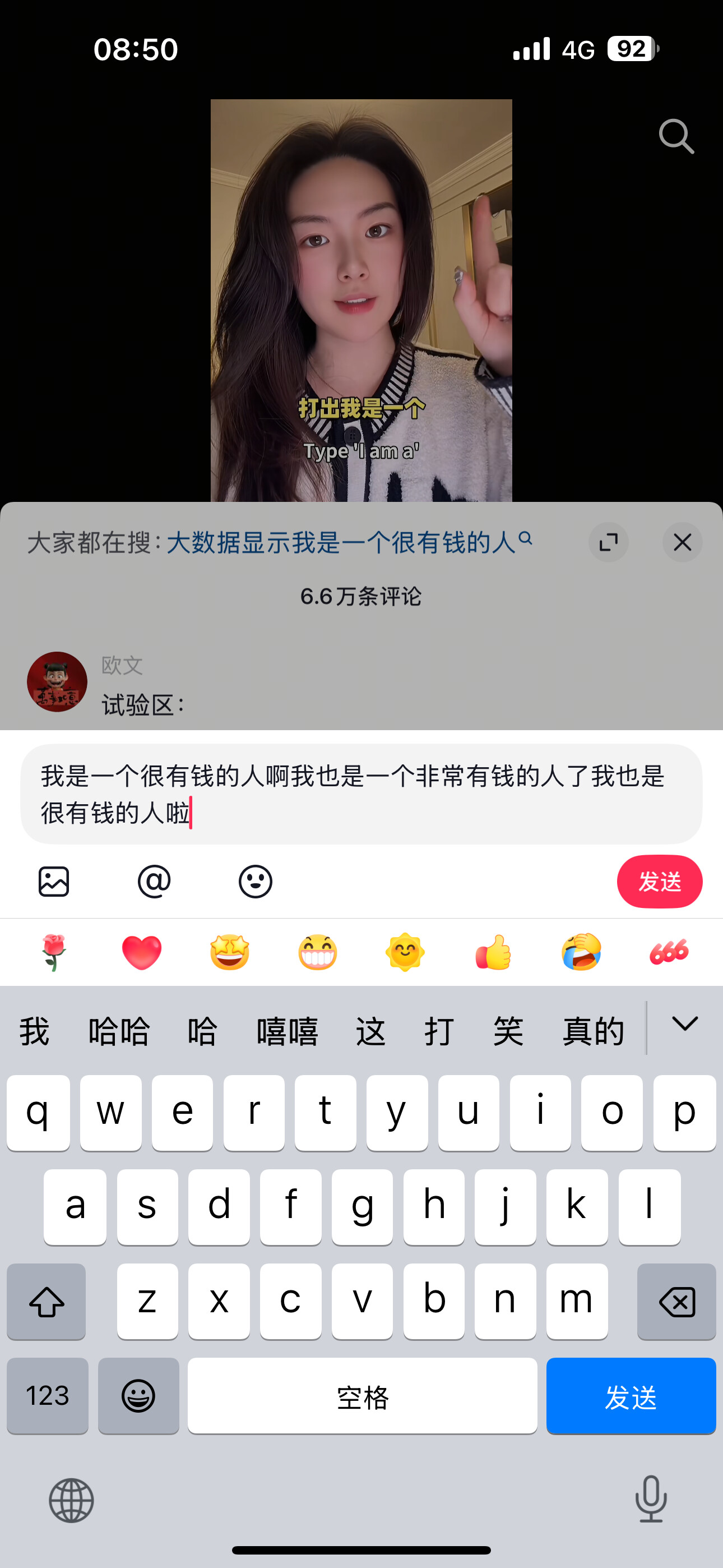Focus the comment text field

pyautogui.click(x=360, y=794)
